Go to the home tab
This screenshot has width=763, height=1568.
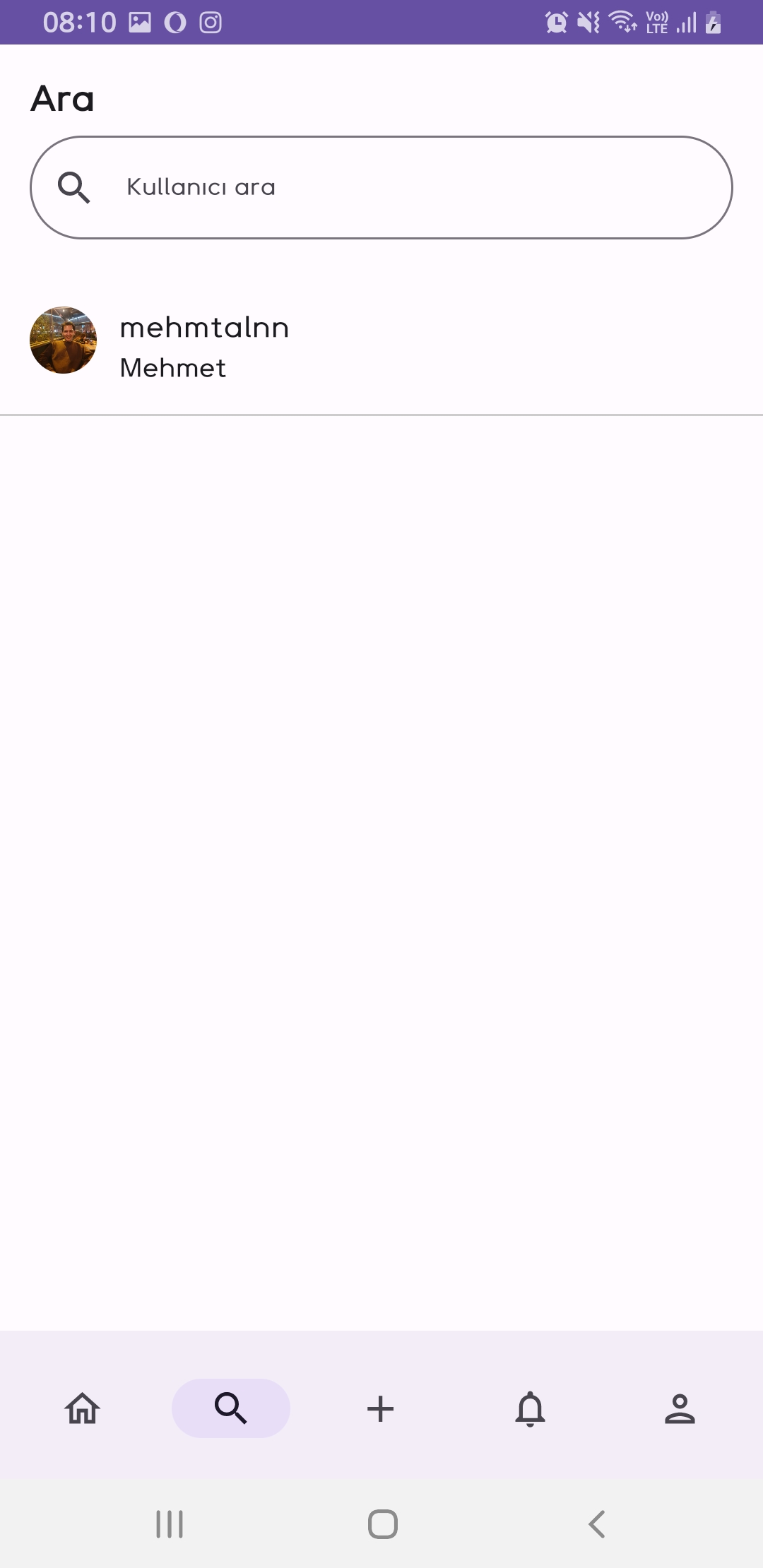(82, 1408)
